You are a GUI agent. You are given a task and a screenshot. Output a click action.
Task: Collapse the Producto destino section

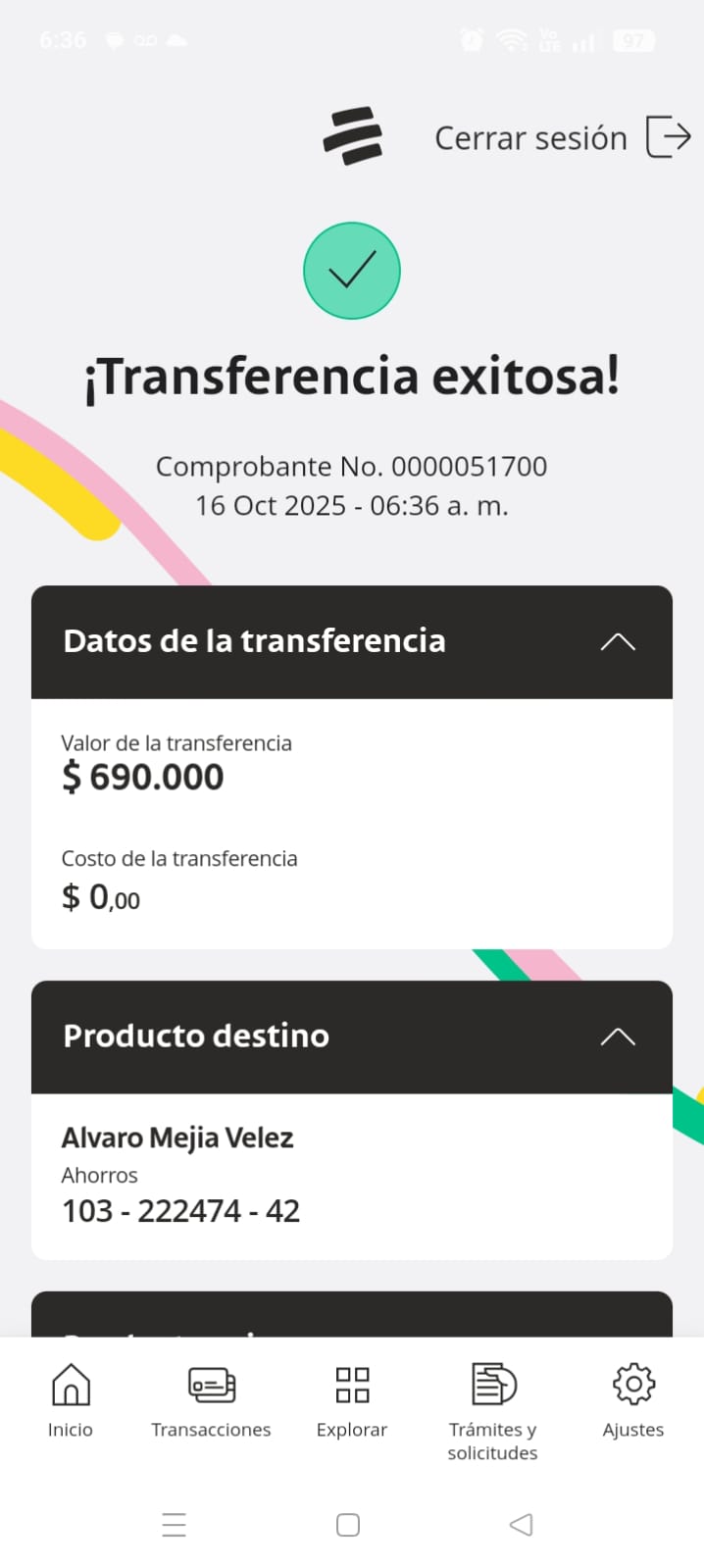(617, 1037)
